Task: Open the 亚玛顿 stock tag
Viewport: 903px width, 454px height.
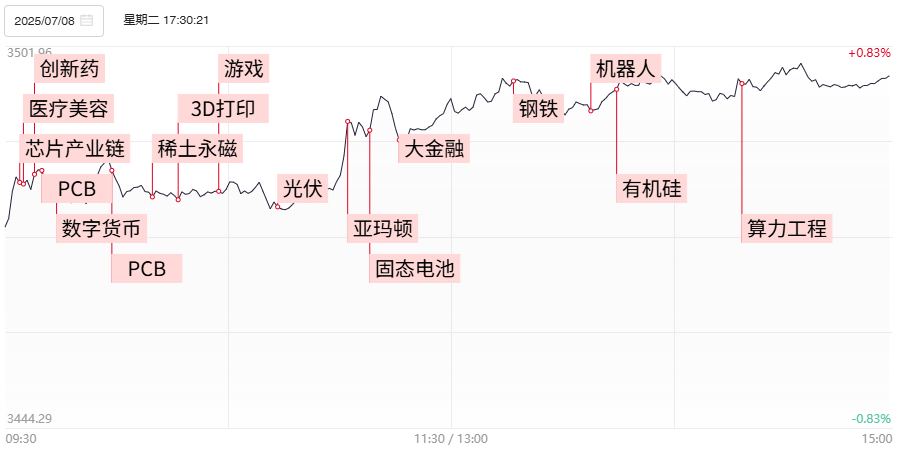Action: click(x=383, y=229)
